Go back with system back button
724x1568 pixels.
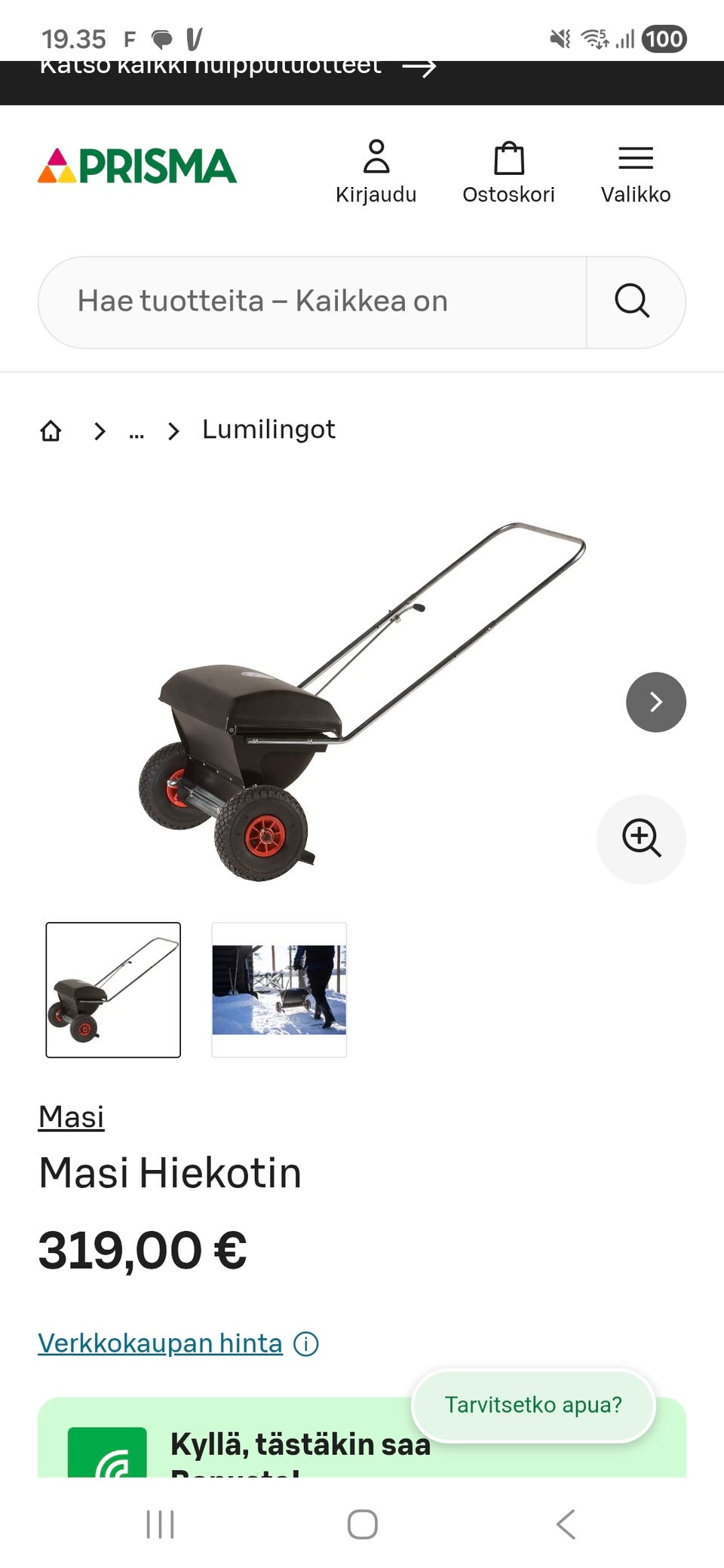click(566, 1524)
